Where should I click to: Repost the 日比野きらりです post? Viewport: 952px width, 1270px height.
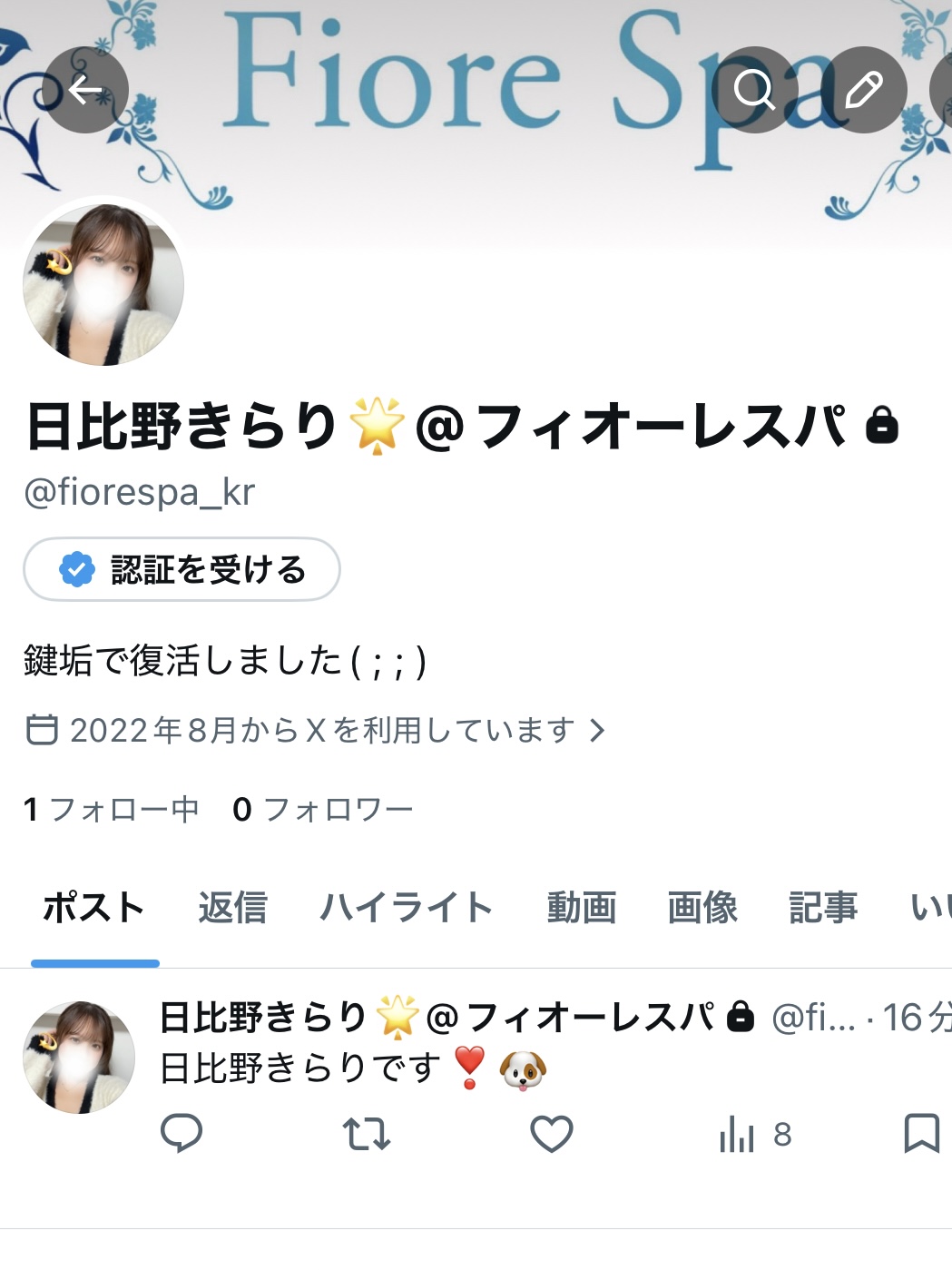click(x=366, y=1134)
